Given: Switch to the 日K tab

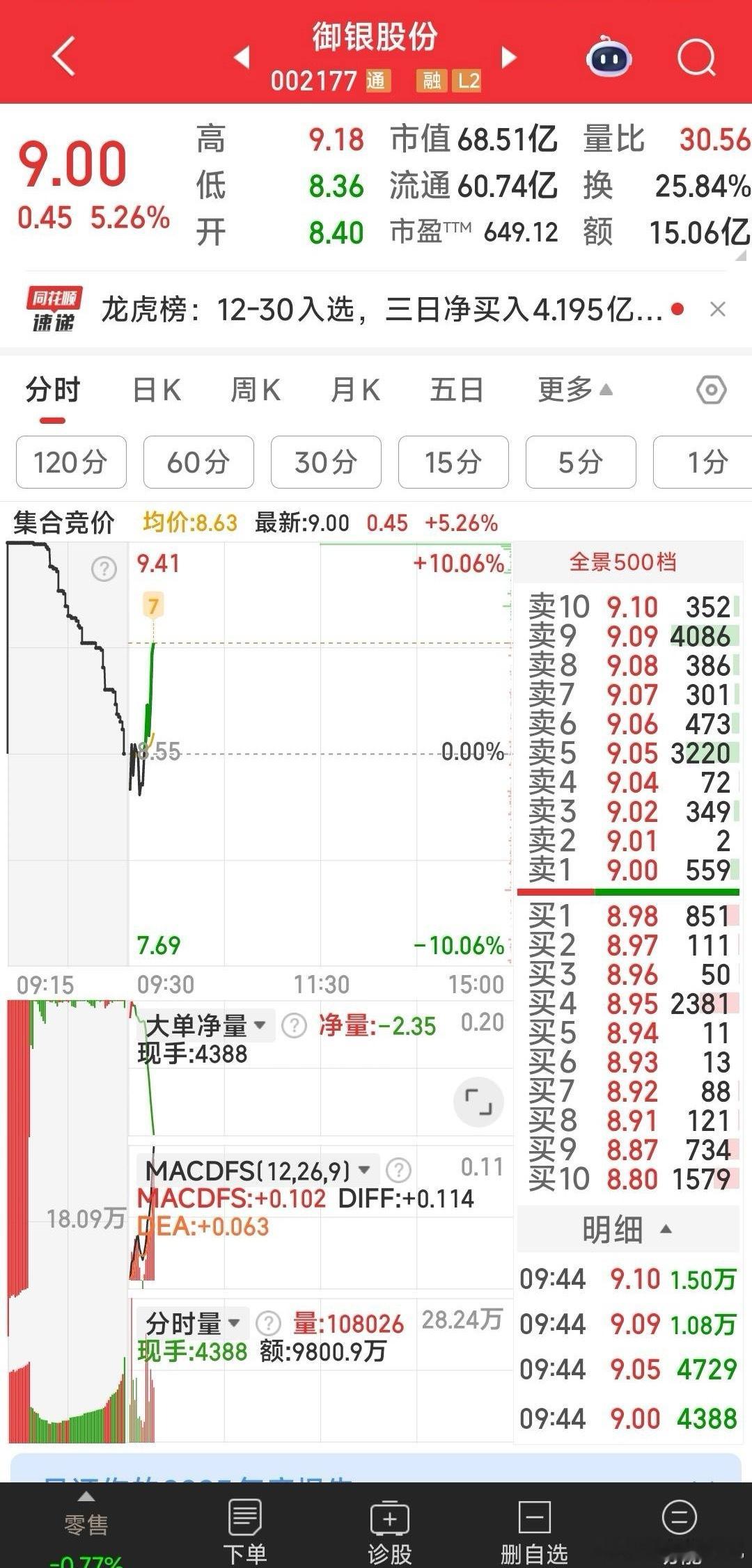Looking at the screenshot, I should [157, 390].
